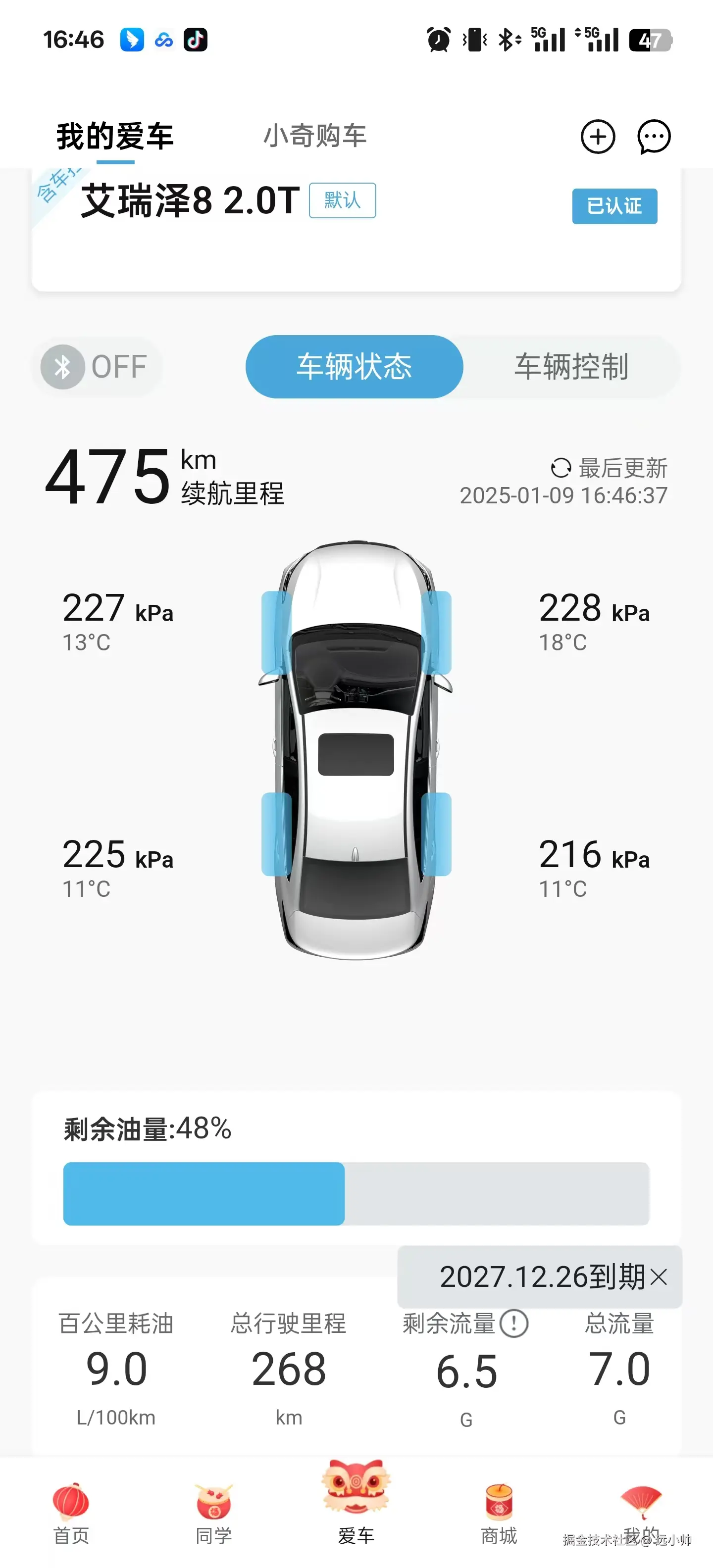Tap the 剩余流量 exclamation info icon
This screenshot has width=713, height=1568.
(x=513, y=1324)
